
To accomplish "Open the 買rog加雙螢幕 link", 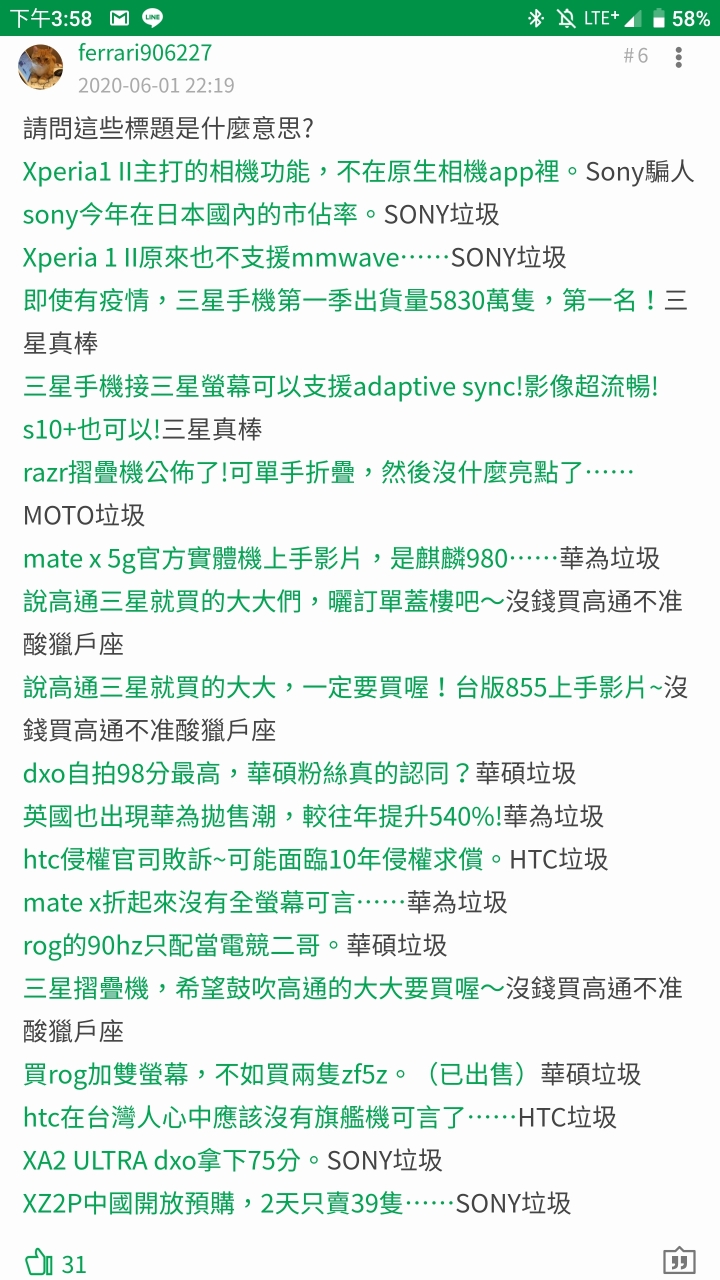I will (x=275, y=1075).
